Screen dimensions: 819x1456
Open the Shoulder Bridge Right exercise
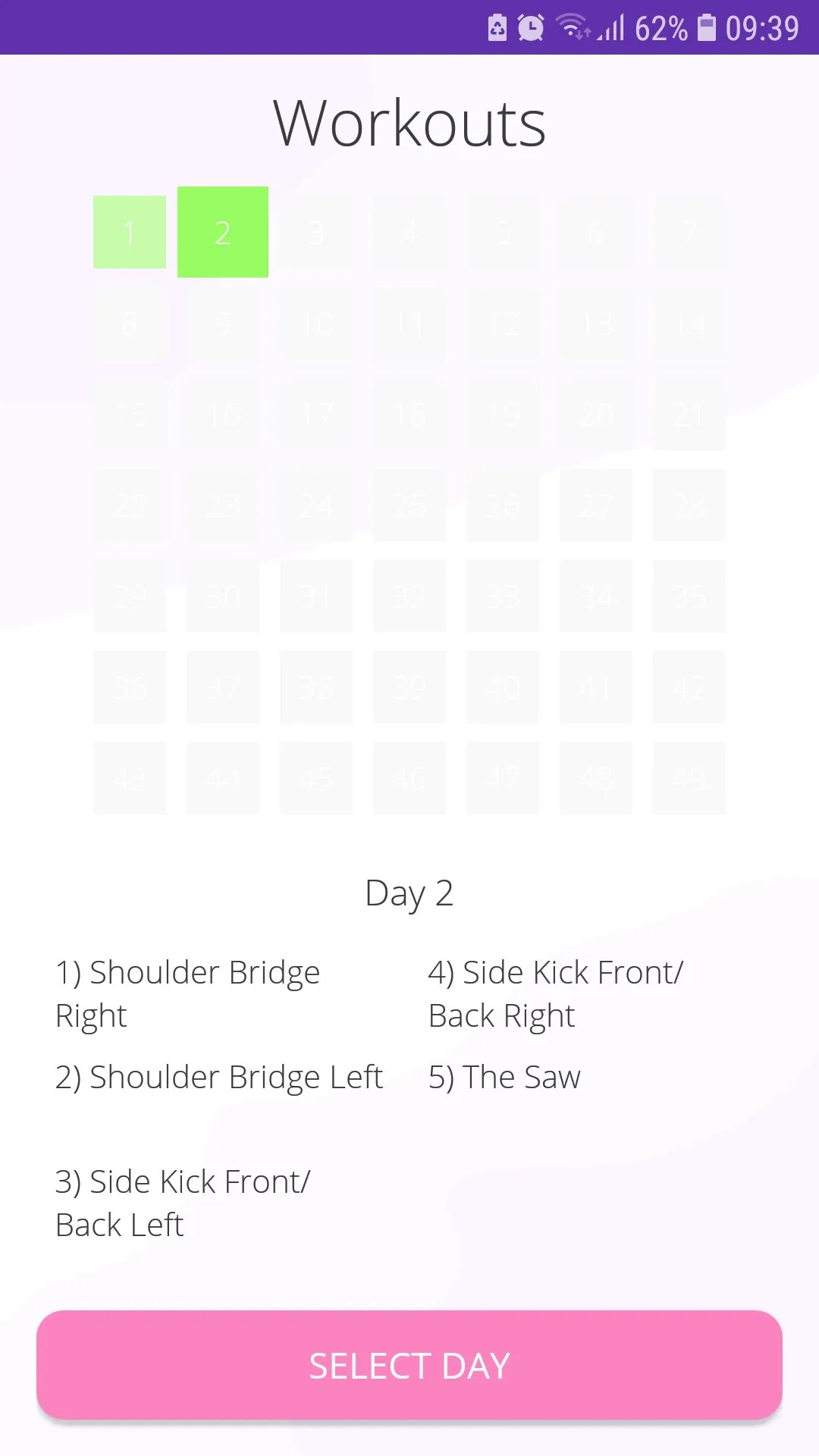188,993
